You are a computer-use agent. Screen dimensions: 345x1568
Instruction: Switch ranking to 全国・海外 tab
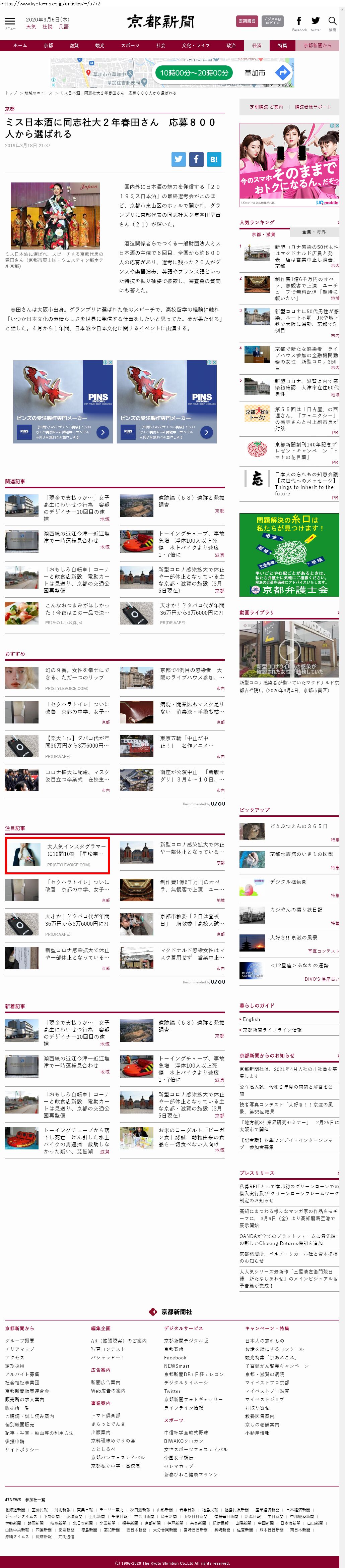pyautogui.click(x=314, y=232)
